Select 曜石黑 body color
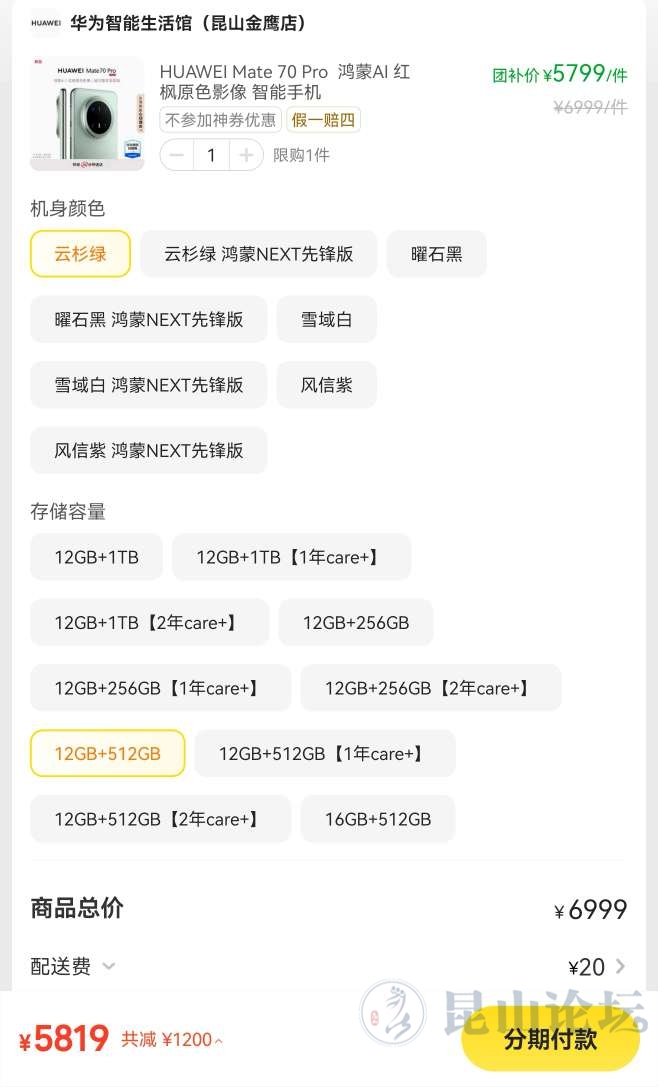 (x=436, y=254)
